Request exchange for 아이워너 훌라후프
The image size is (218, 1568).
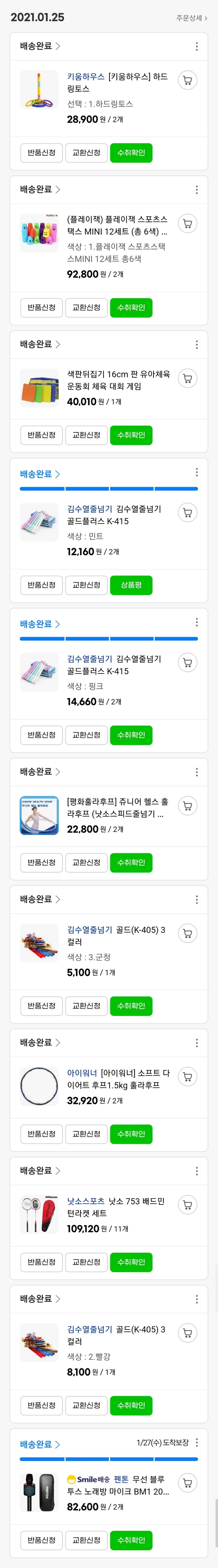click(x=86, y=1134)
